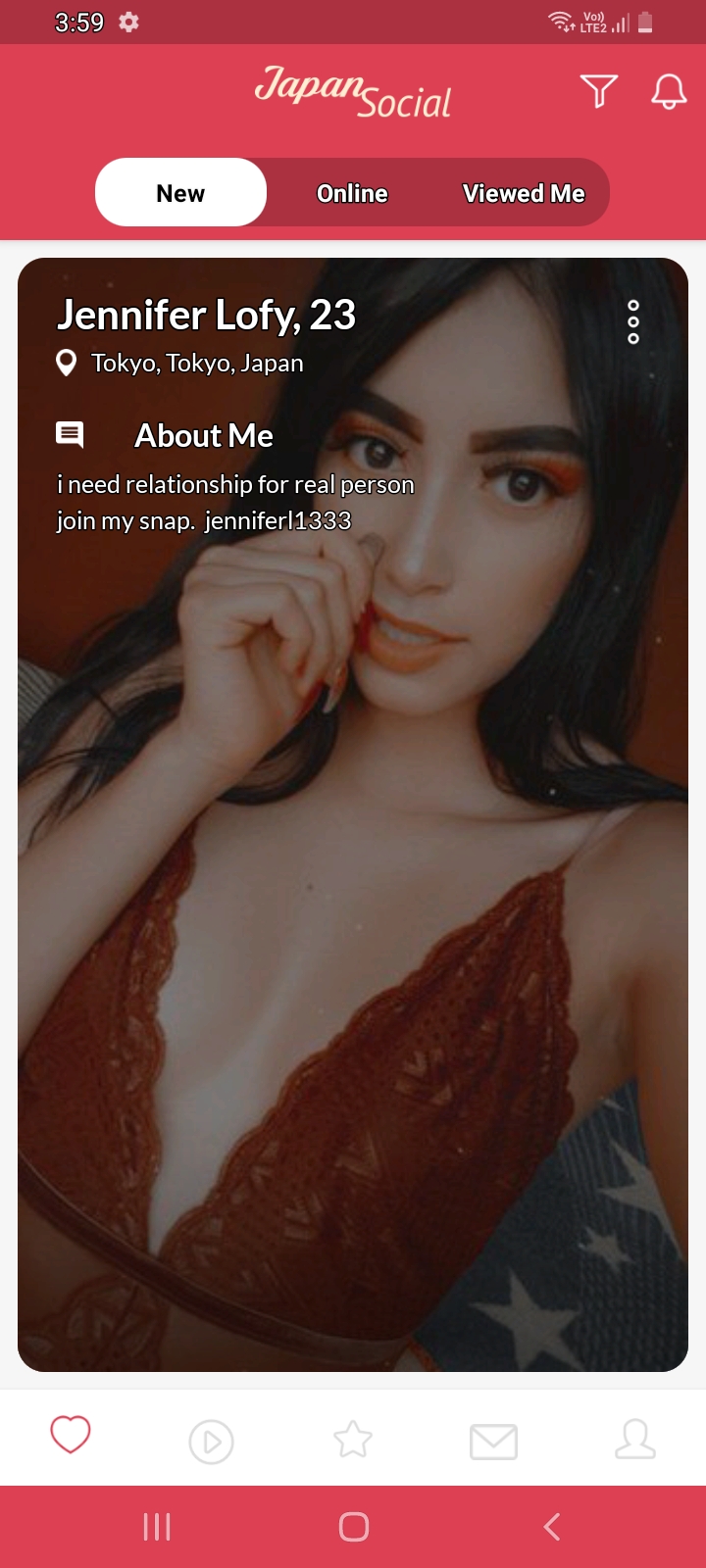
Task: Open the three-dot menu on Jennifer's card
Action: click(x=633, y=322)
